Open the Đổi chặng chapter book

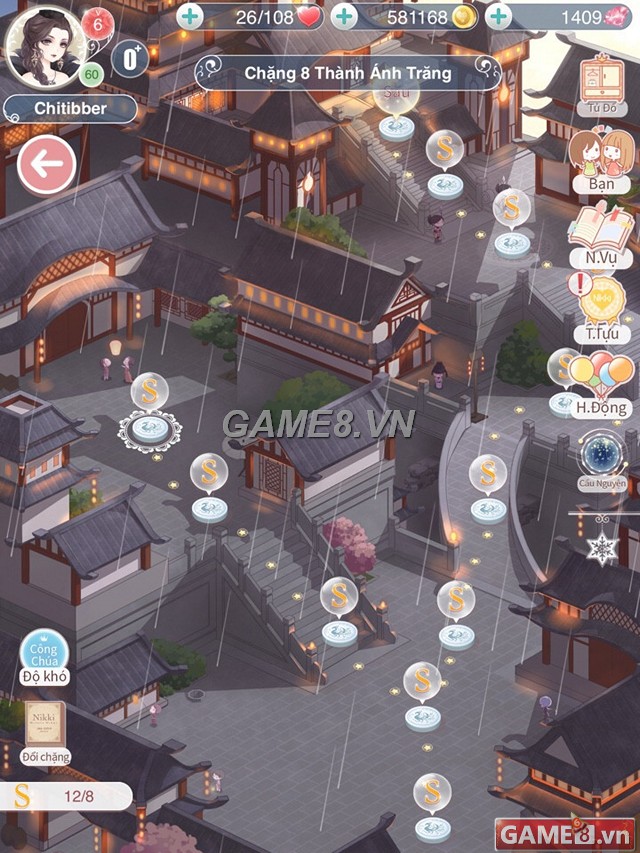point(45,731)
